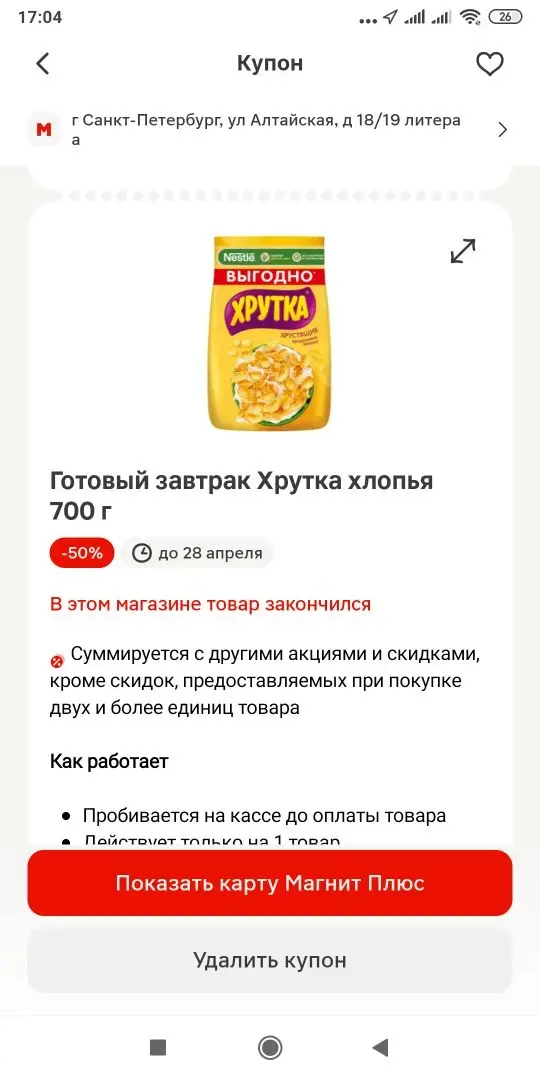This screenshot has width=540, height=1080.
Task: Tap the system home button
Action: 270,1048
